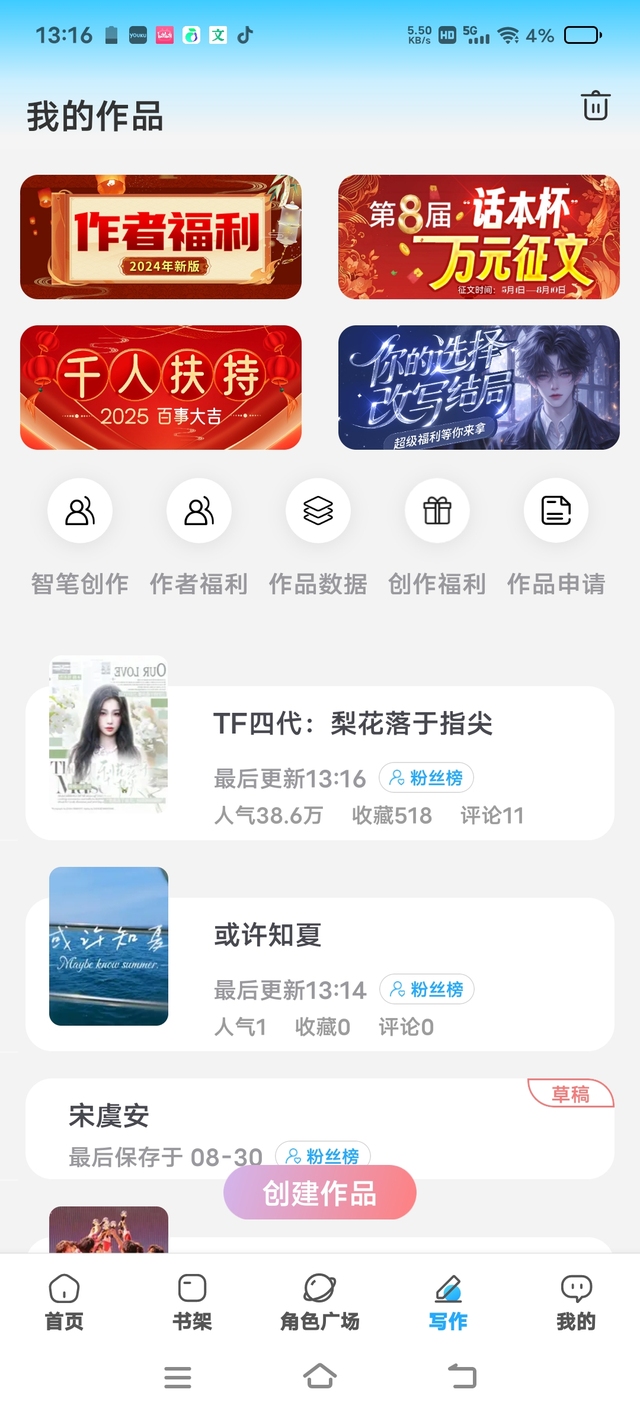This screenshot has height=1415, width=640.
Task: View the 千人扶持 2025 banner
Action: (x=161, y=387)
